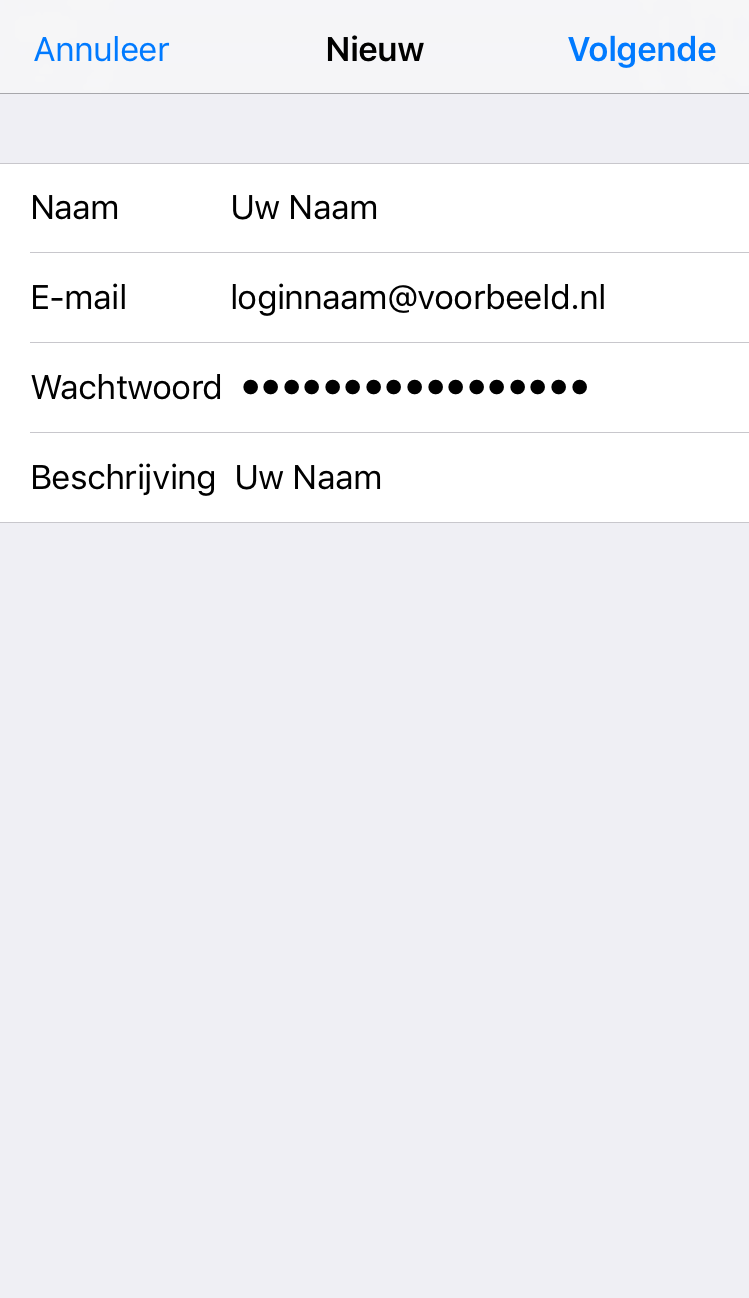Tap Annuleer to cancel account setup
This screenshot has width=749, height=1298.
[x=102, y=50]
